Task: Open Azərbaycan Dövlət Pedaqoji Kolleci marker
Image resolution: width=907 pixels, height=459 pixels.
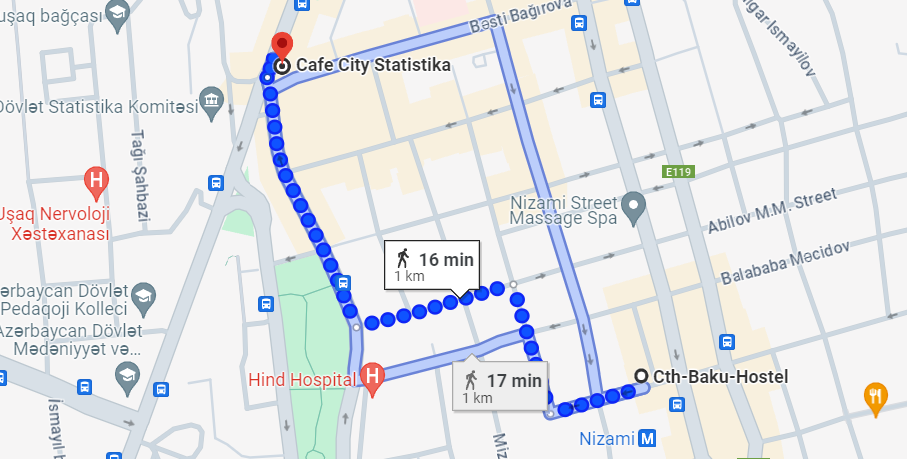Action: pos(144,296)
